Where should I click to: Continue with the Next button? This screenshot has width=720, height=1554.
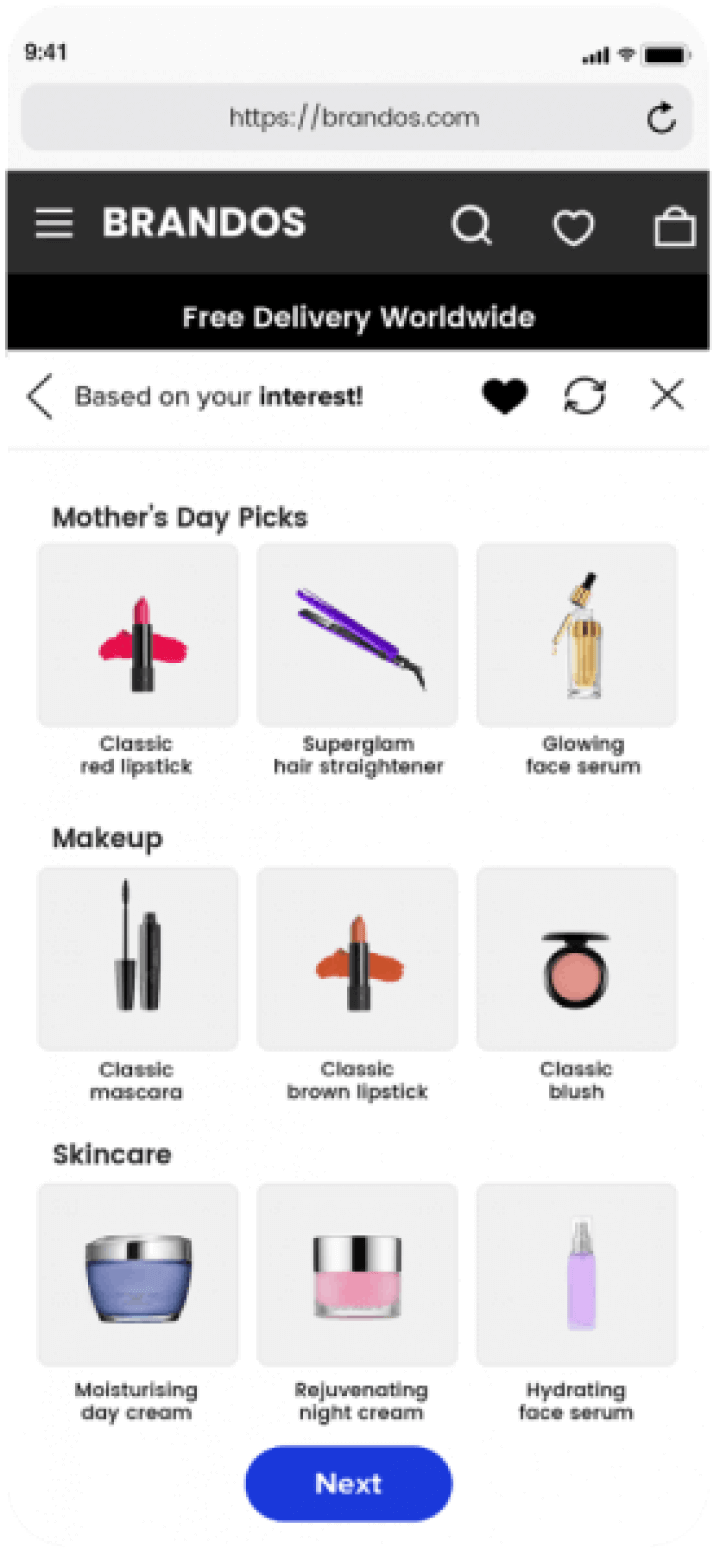tap(348, 1483)
